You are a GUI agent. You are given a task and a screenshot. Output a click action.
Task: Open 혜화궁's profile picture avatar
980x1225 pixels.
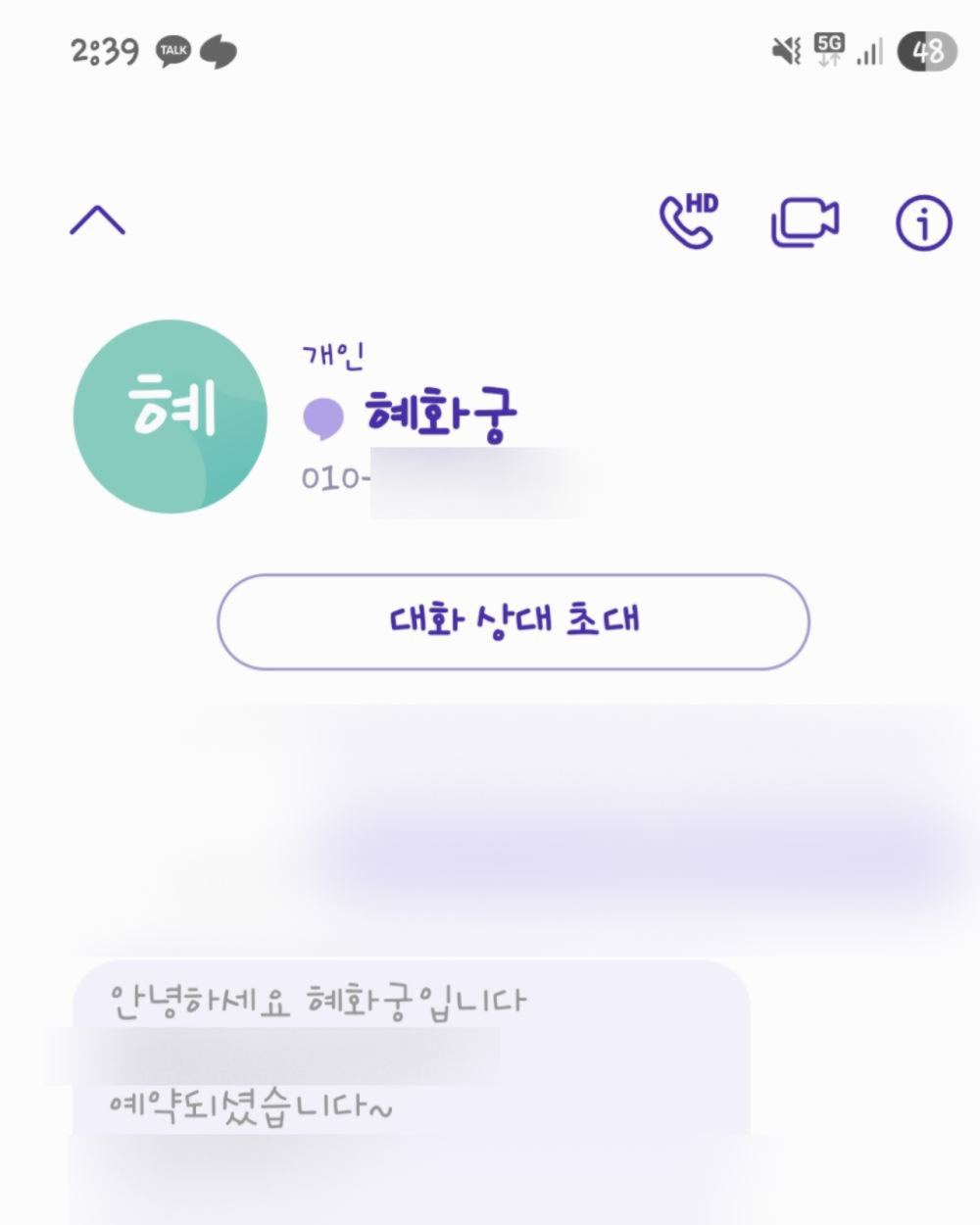point(171,416)
